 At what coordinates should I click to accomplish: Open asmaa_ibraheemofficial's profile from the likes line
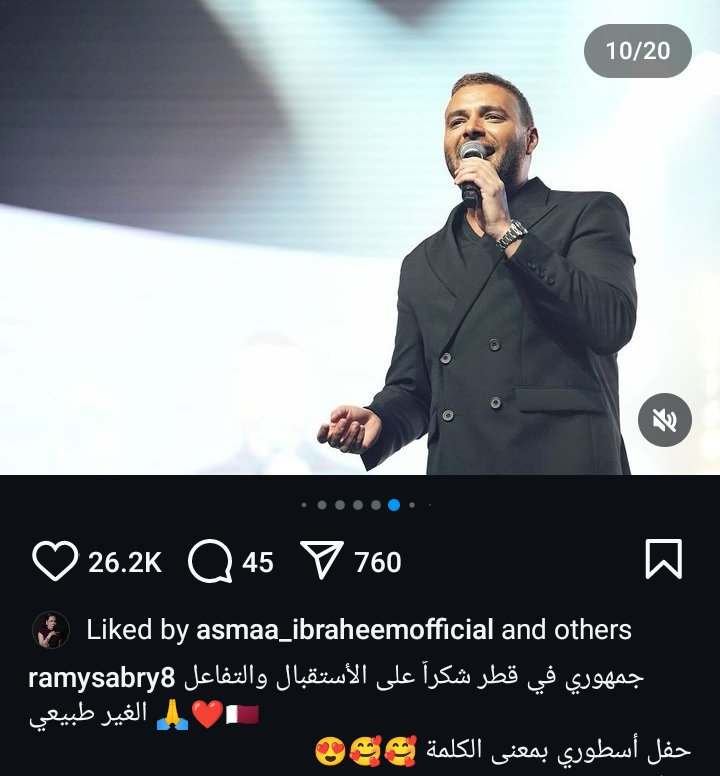(344, 630)
